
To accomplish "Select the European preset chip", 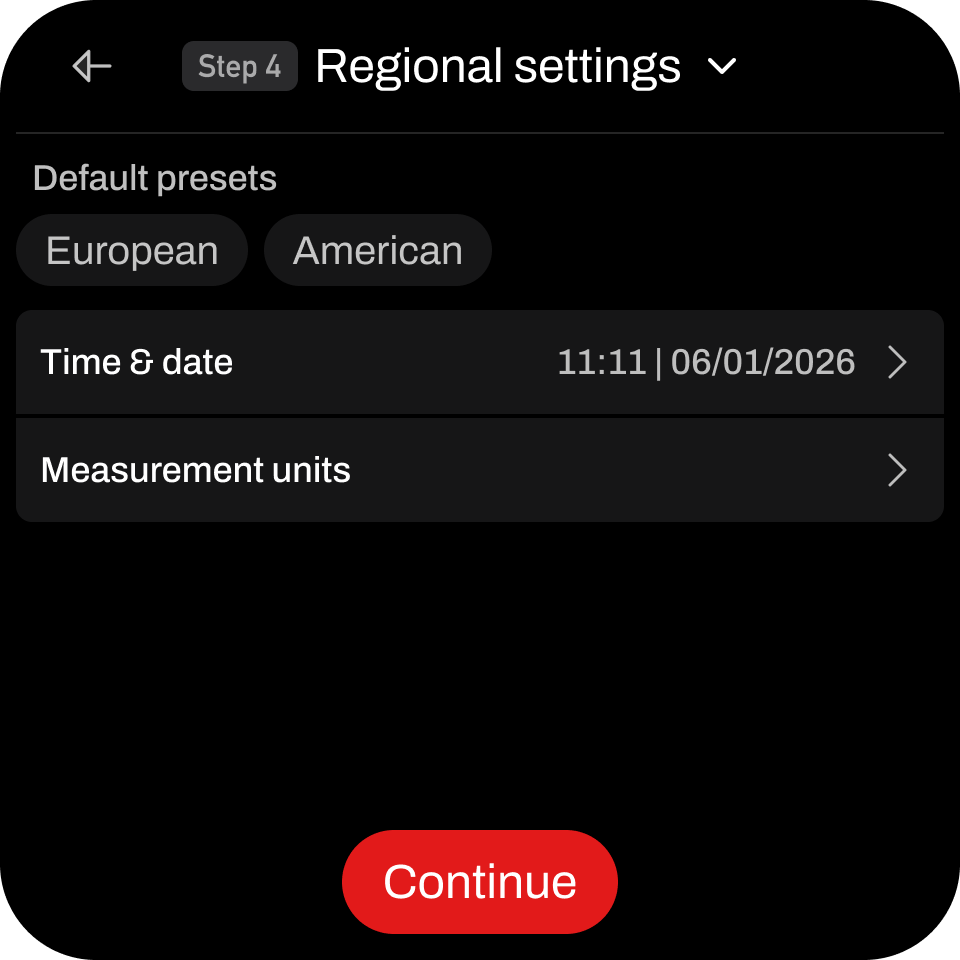I will (x=132, y=250).
